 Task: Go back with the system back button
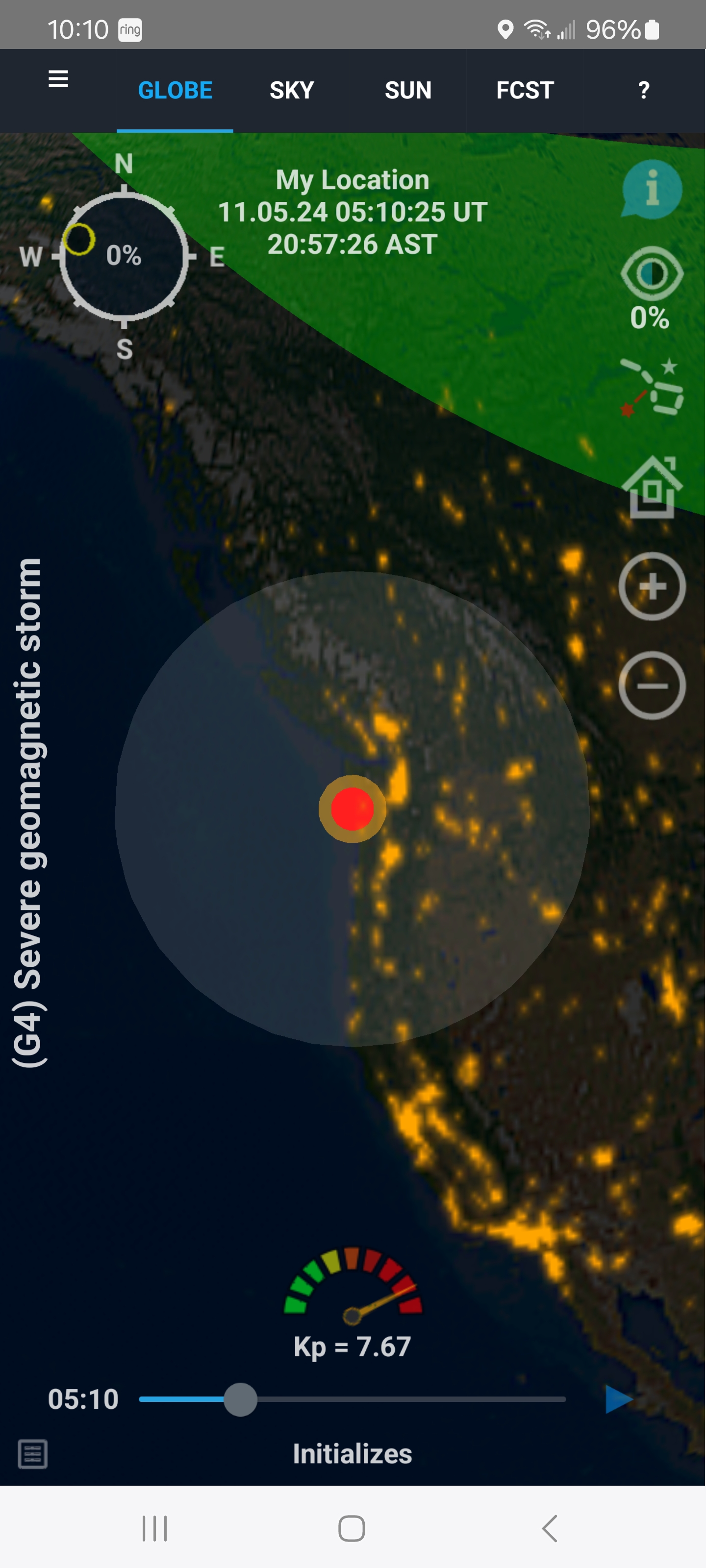[x=550, y=1528]
